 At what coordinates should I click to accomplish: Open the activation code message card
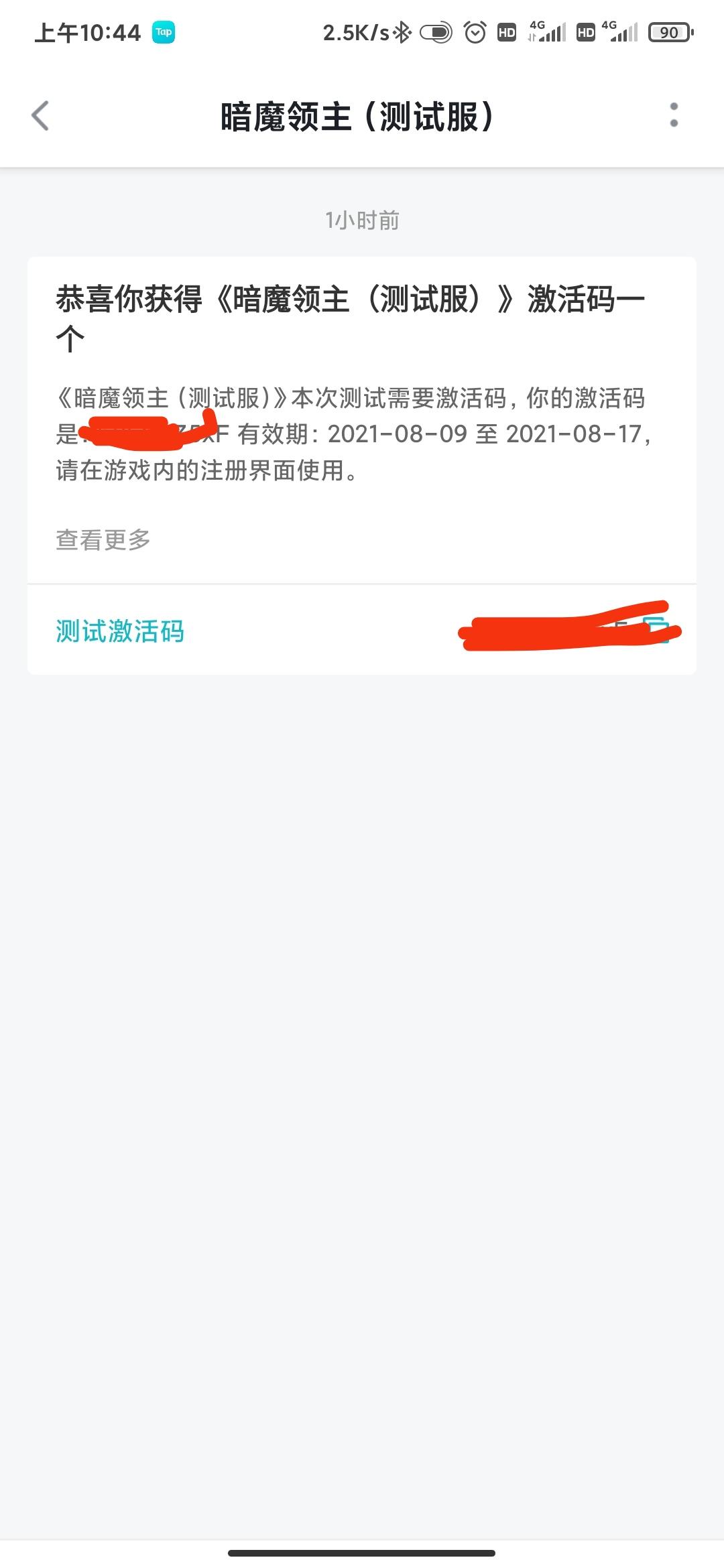(362, 420)
